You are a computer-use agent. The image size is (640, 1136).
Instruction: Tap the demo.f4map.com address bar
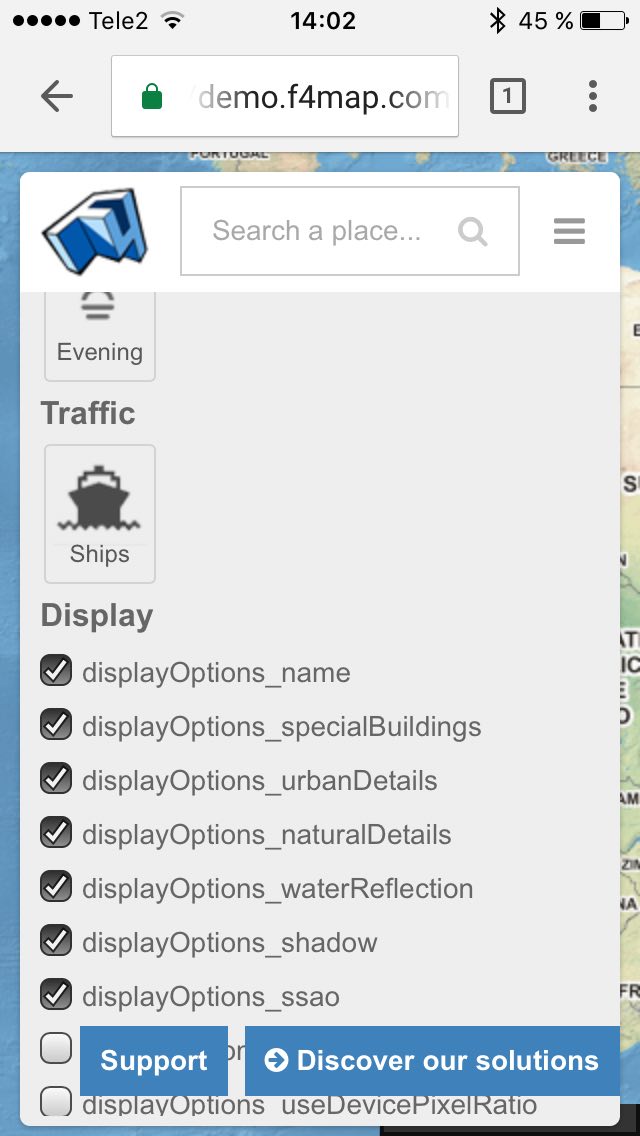click(285, 96)
